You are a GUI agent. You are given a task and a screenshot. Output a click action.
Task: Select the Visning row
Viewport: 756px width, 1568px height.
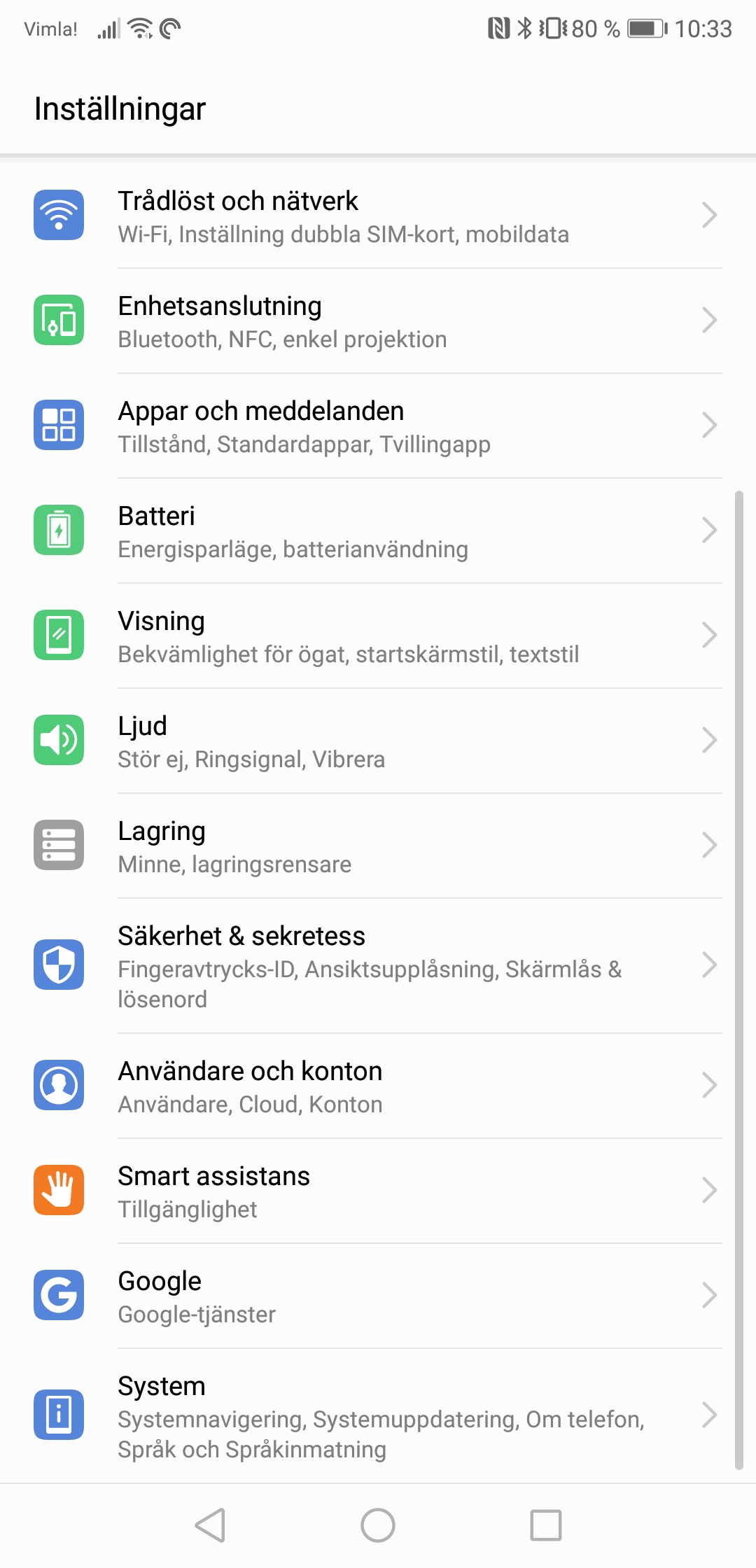(378, 636)
